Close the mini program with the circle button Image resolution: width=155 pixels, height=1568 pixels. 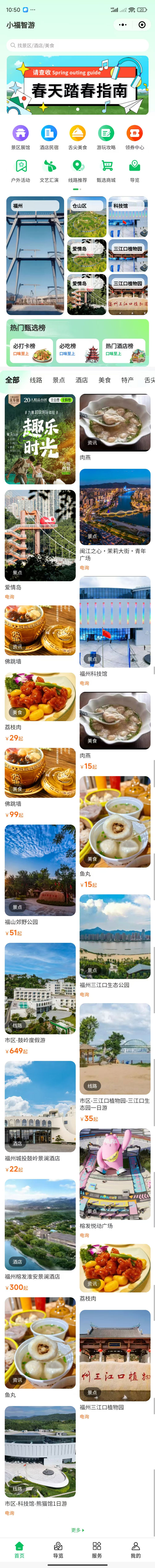[142, 25]
